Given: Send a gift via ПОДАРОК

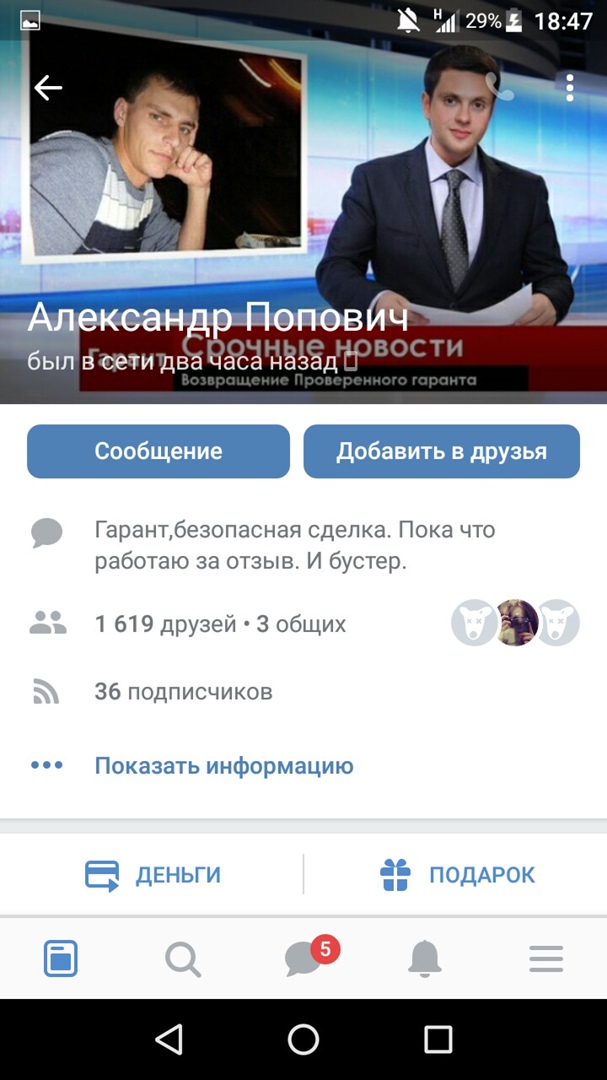Looking at the screenshot, I should [x=458, y=875].
